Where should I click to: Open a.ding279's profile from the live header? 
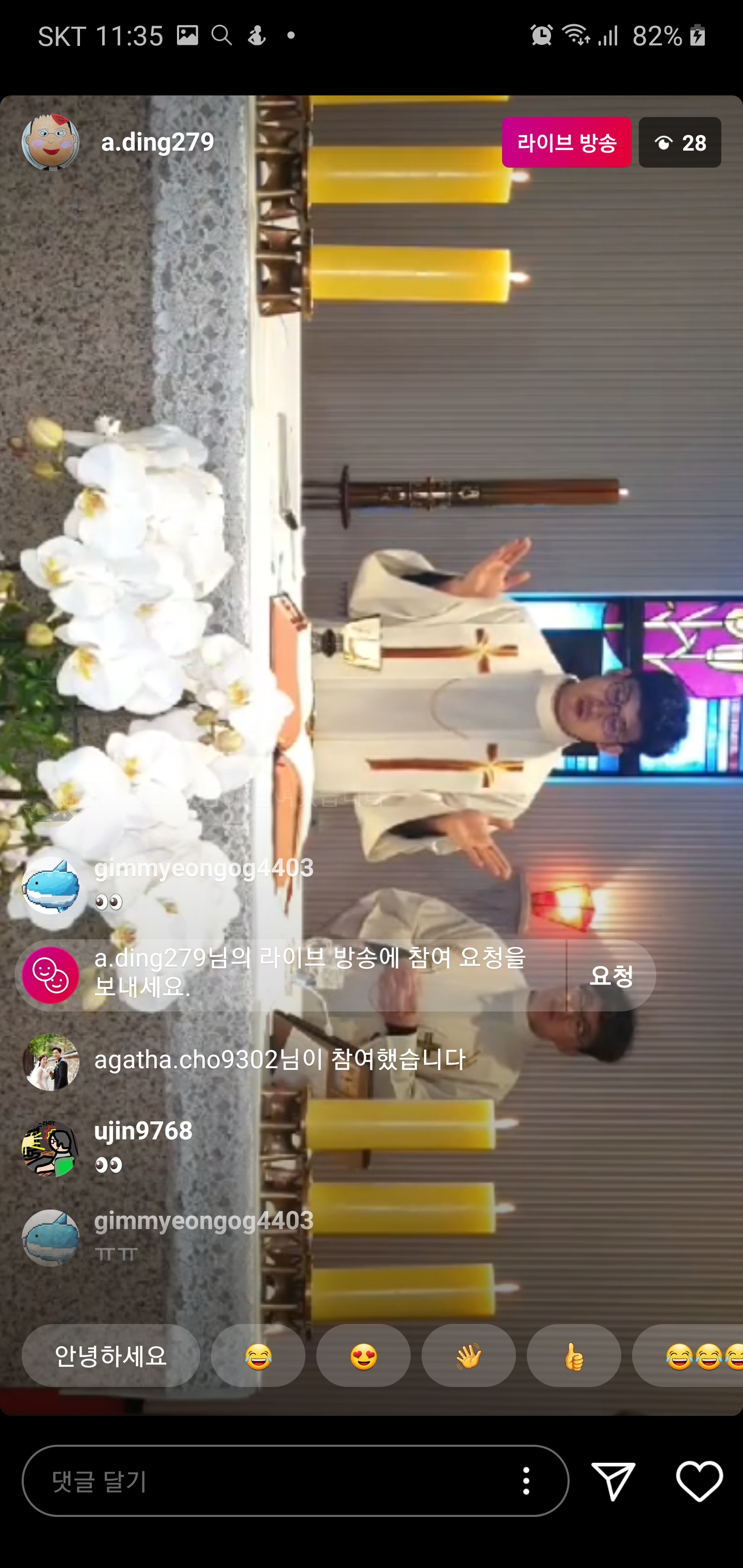[156, 142]
